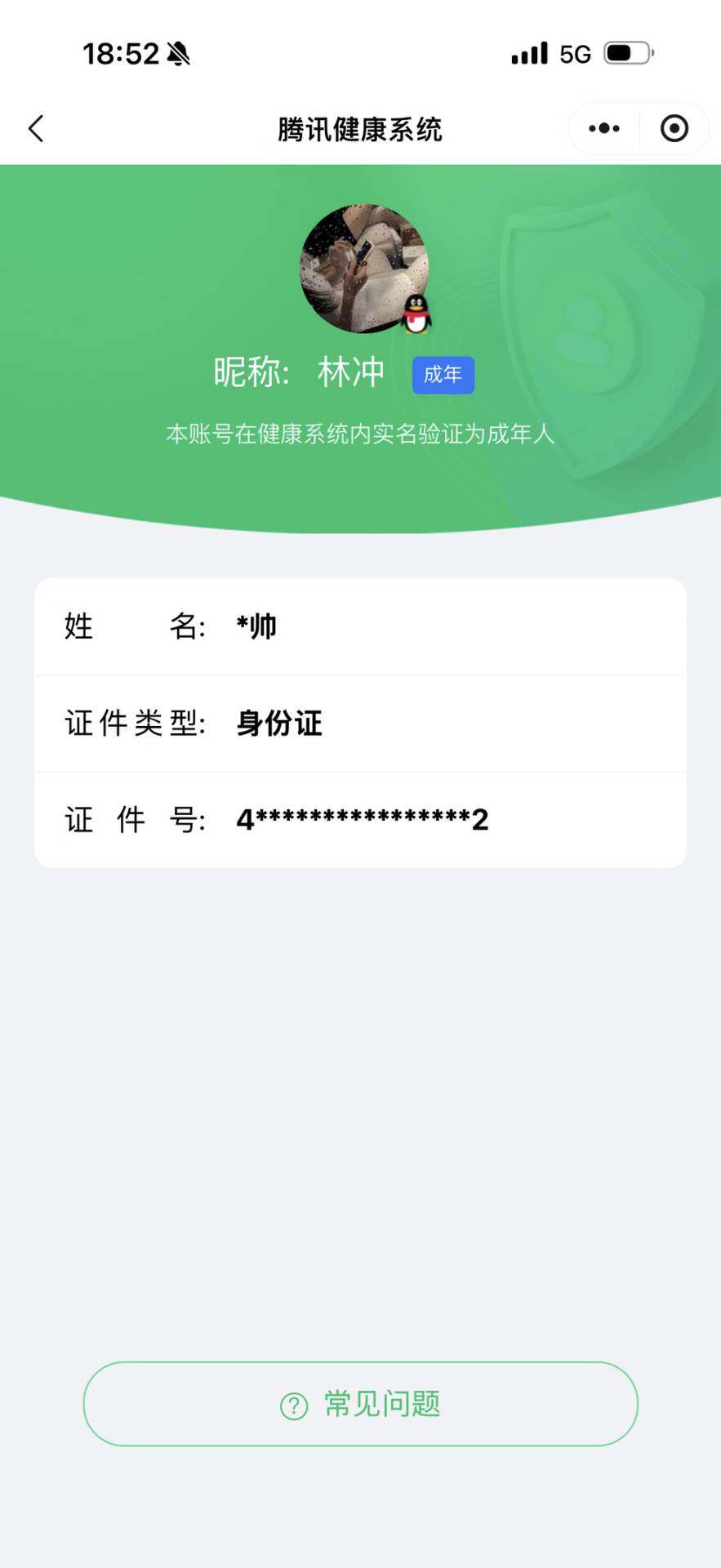Open the 姓名 name row details
The height and width of the screenshot is (1568, 721).
(360, 626)
